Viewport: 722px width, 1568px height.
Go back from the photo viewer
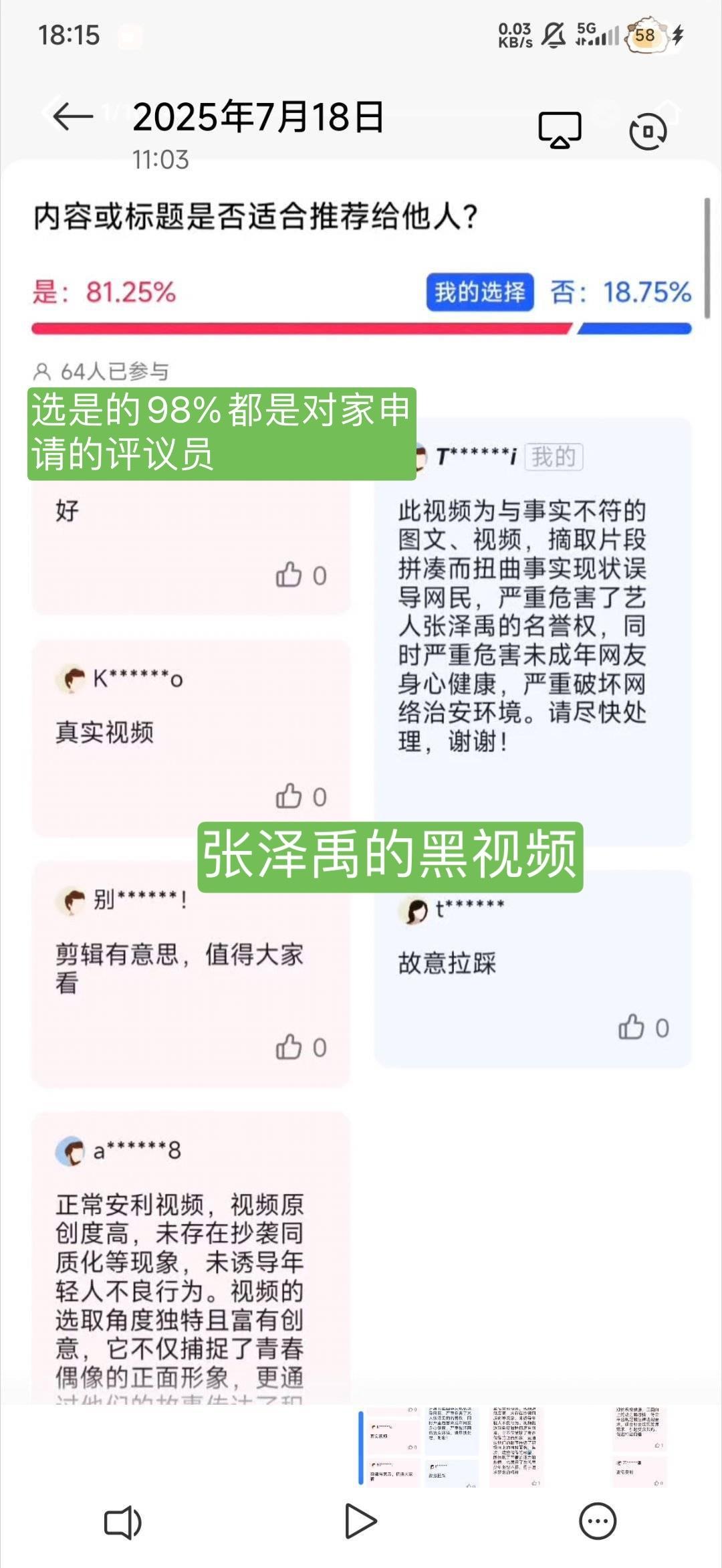pyautogui.click(x=72, y=118)
